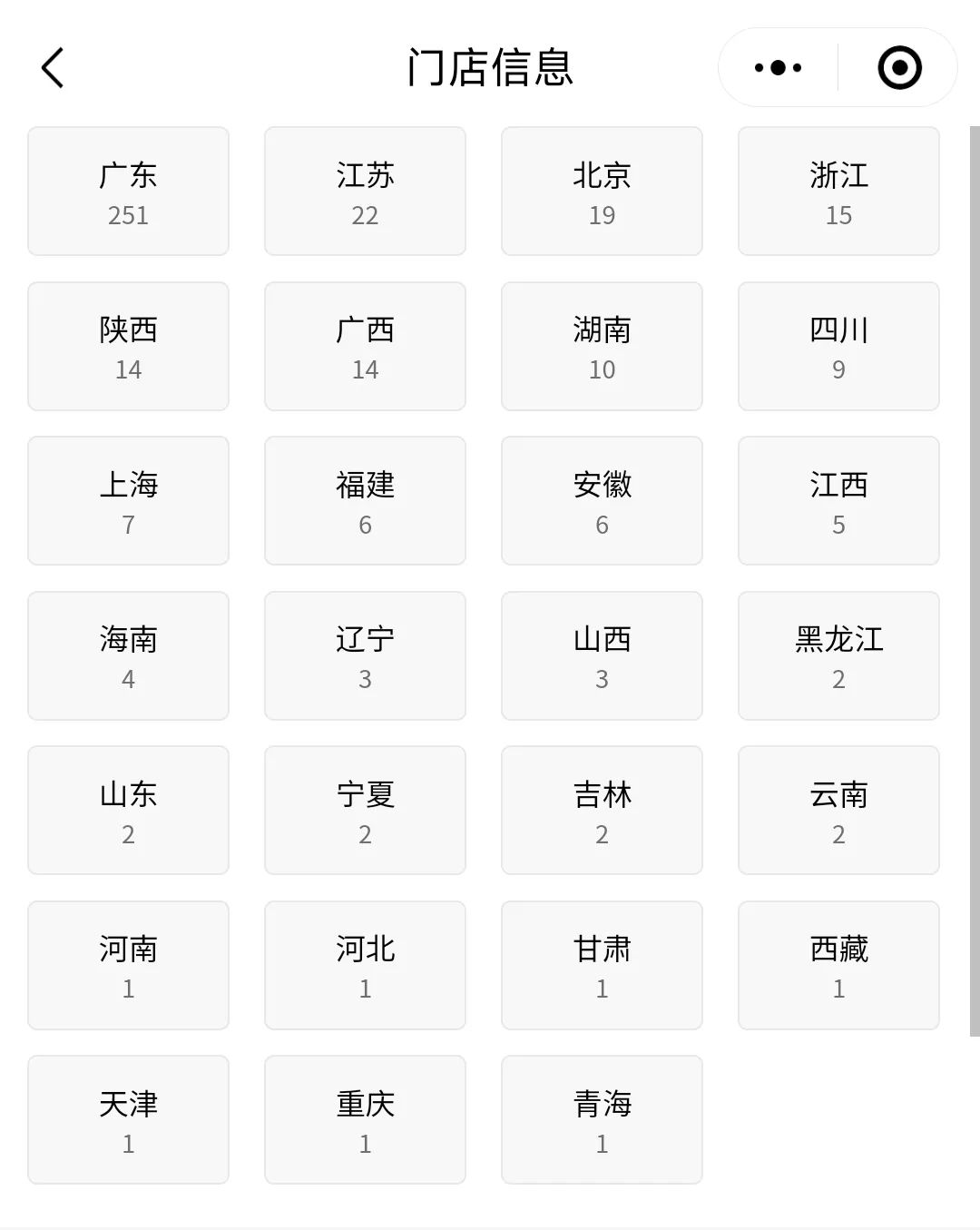Close the mini program with the circle icon
The image size is (980, 1230).
(x=899, y=68)
